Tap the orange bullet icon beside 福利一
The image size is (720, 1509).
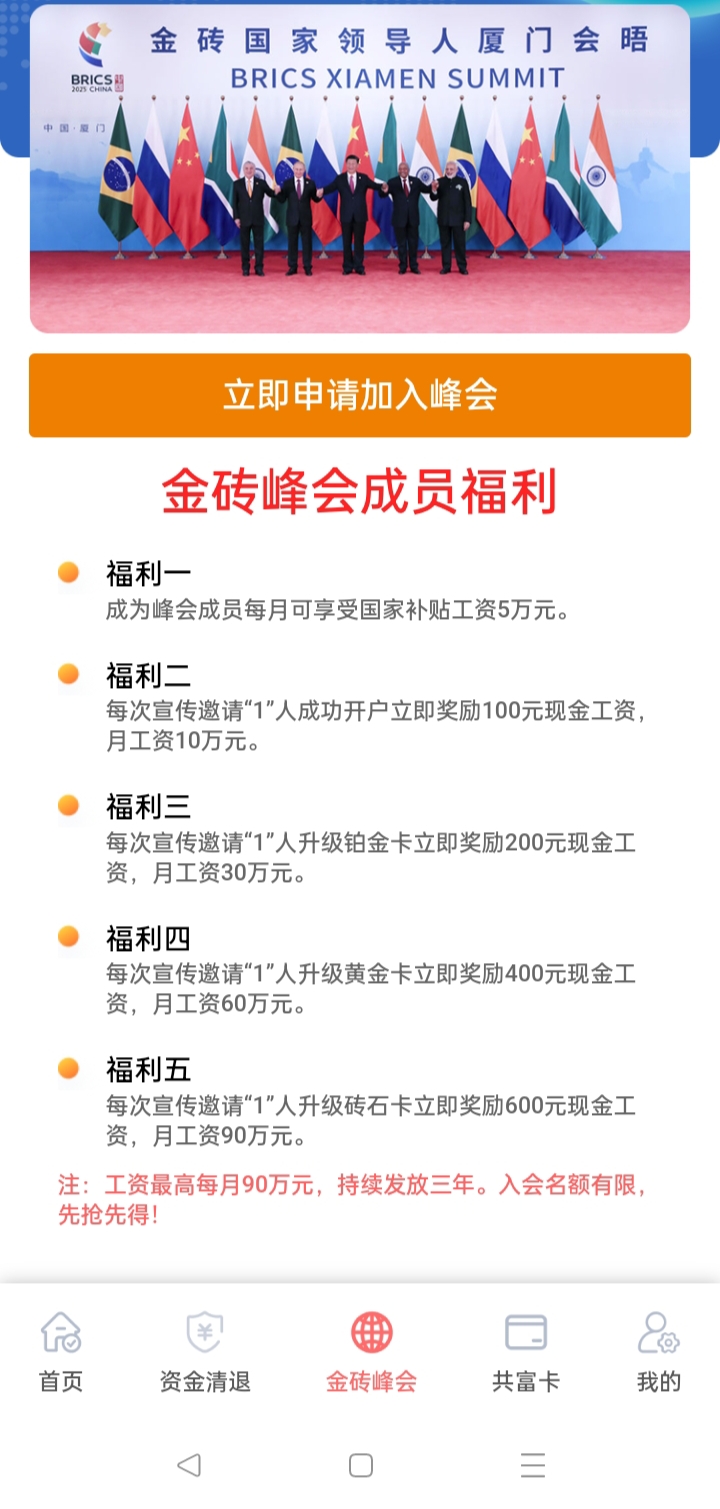[x=70, y=570]
